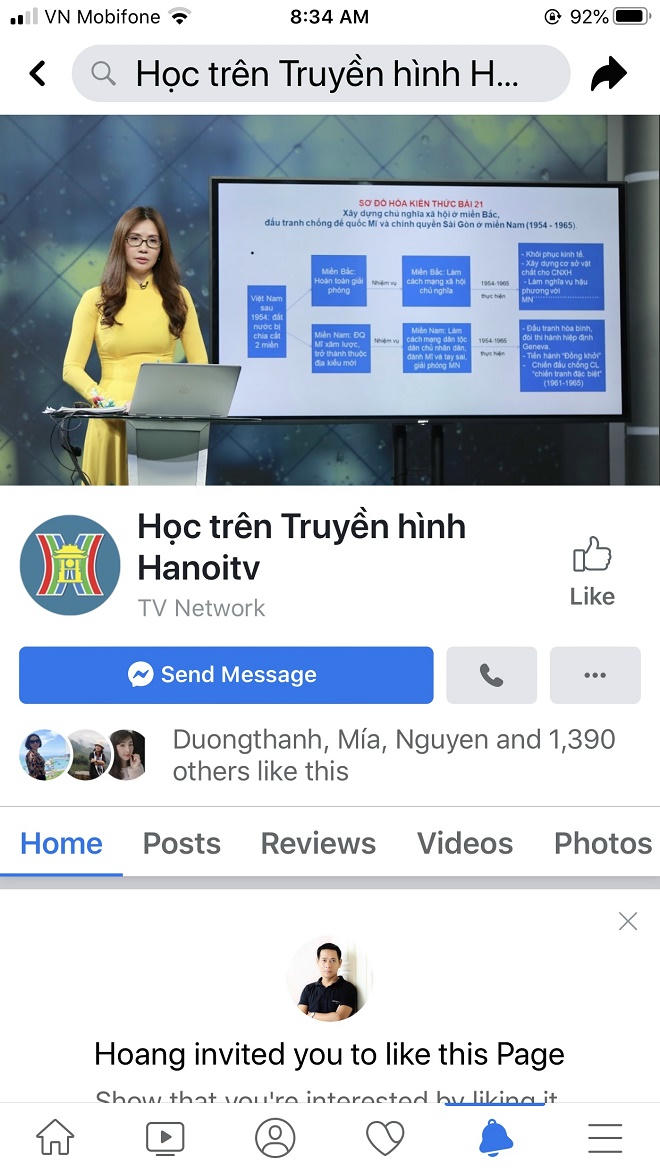Viewport: 660px width, 1173px height.
Task: Open the hamburger menu tab
Action: 605,1137
